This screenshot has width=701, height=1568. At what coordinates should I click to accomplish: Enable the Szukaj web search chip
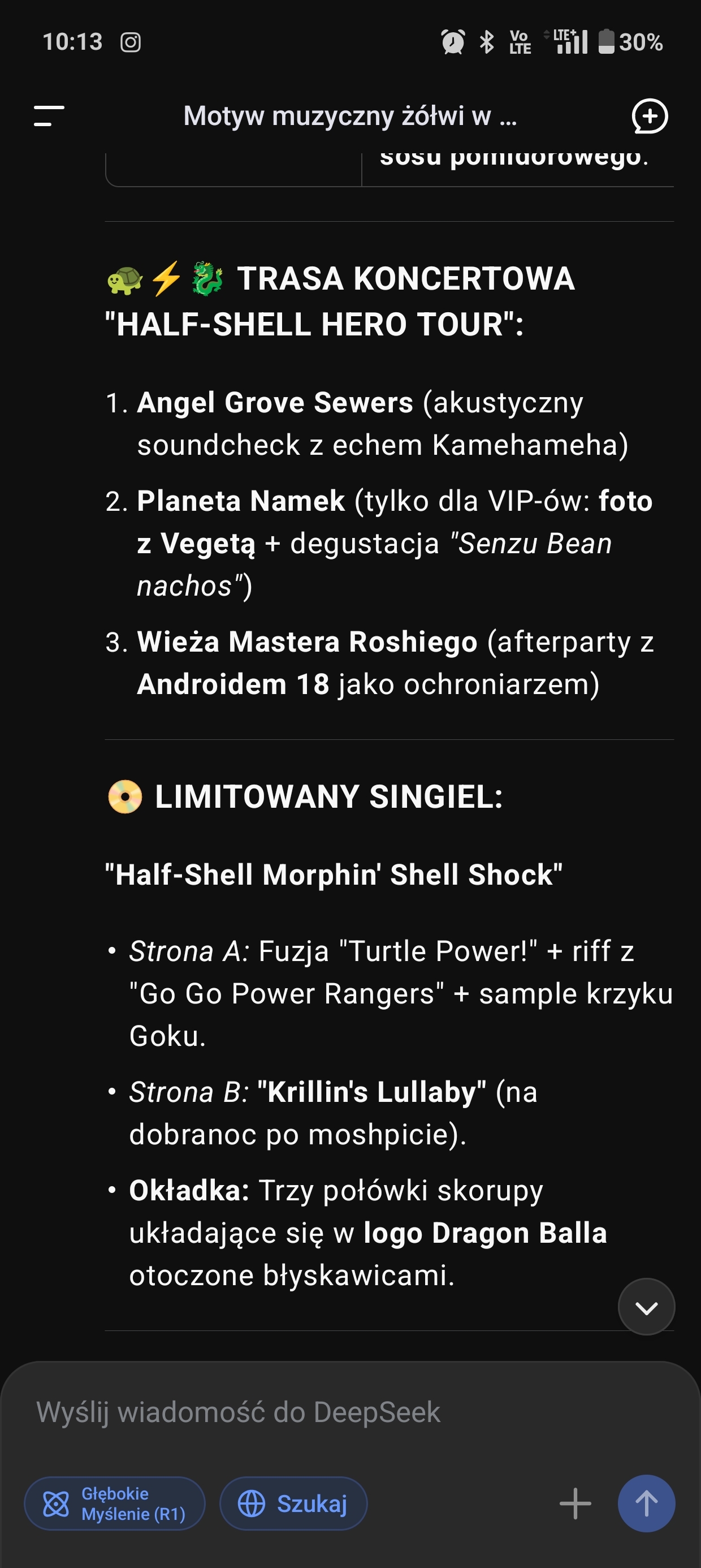(293, 1504)
